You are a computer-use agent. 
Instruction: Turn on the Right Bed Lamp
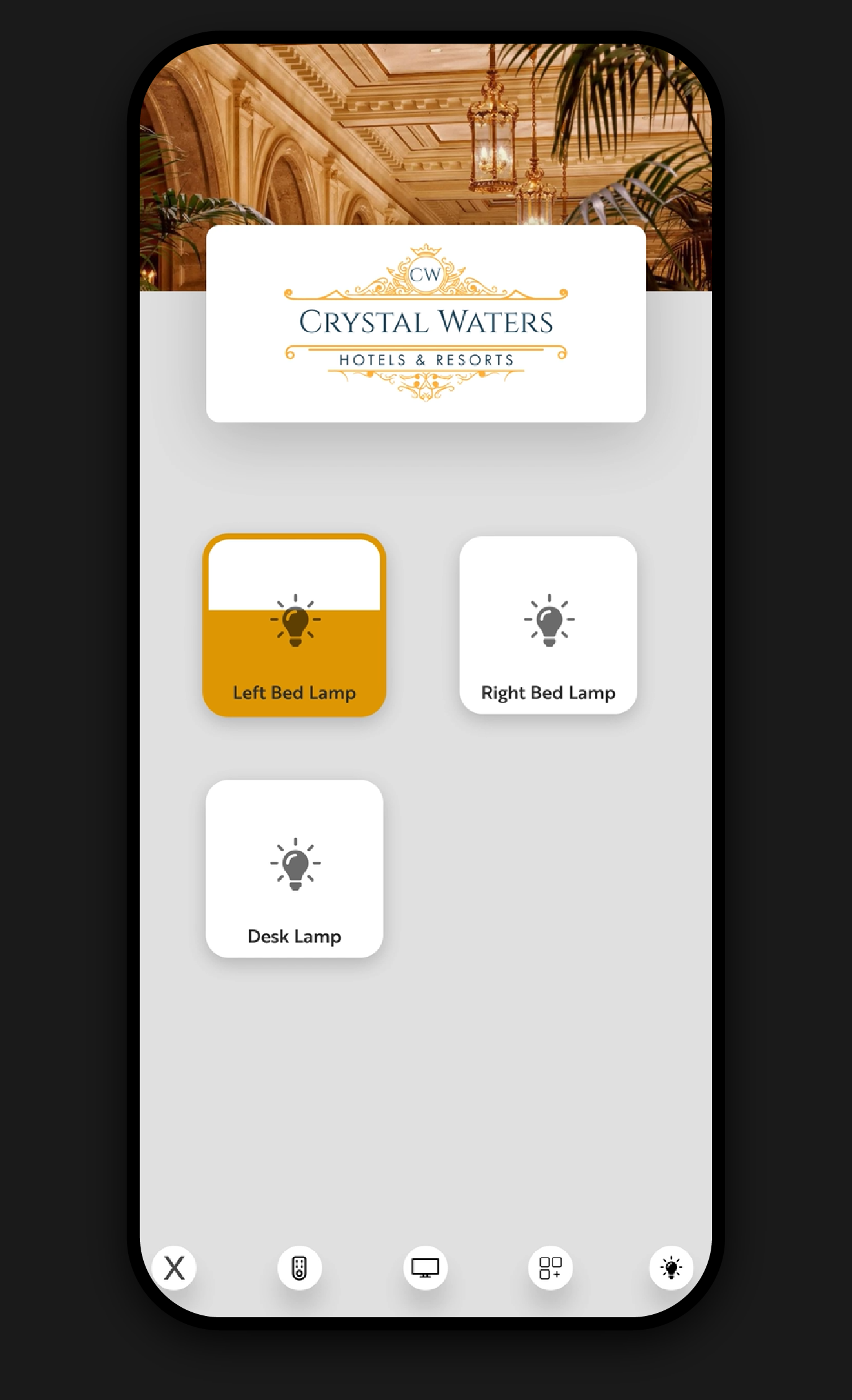click(x=548, y=625)
